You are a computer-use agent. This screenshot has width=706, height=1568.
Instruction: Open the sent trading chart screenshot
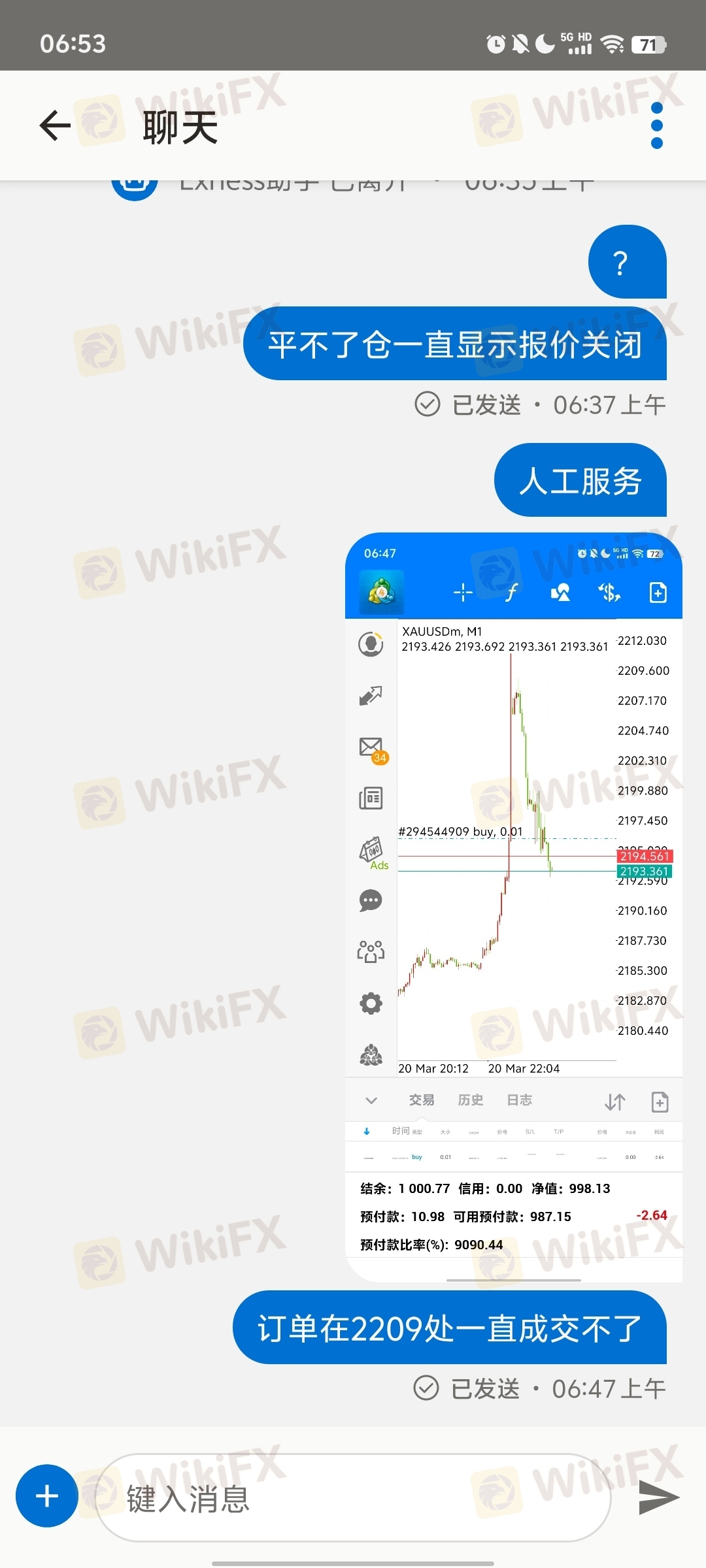(x=513, y=907)
